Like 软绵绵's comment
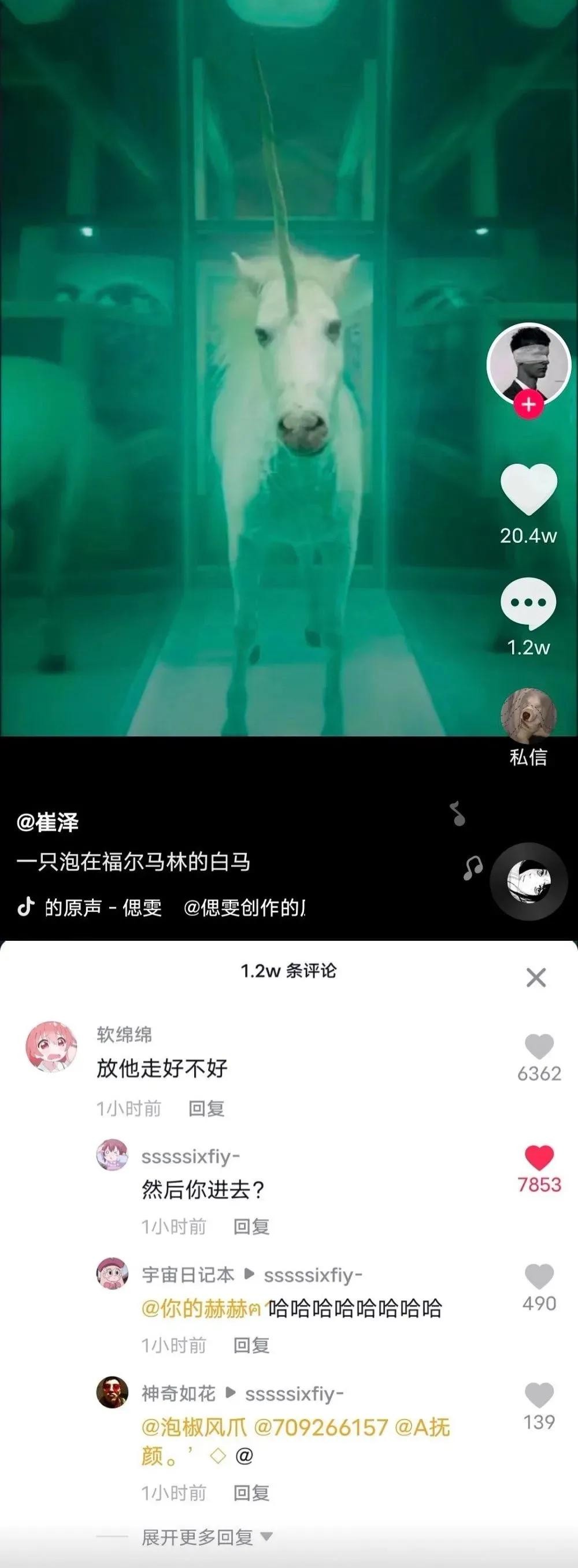 [x=539, y=1047]
